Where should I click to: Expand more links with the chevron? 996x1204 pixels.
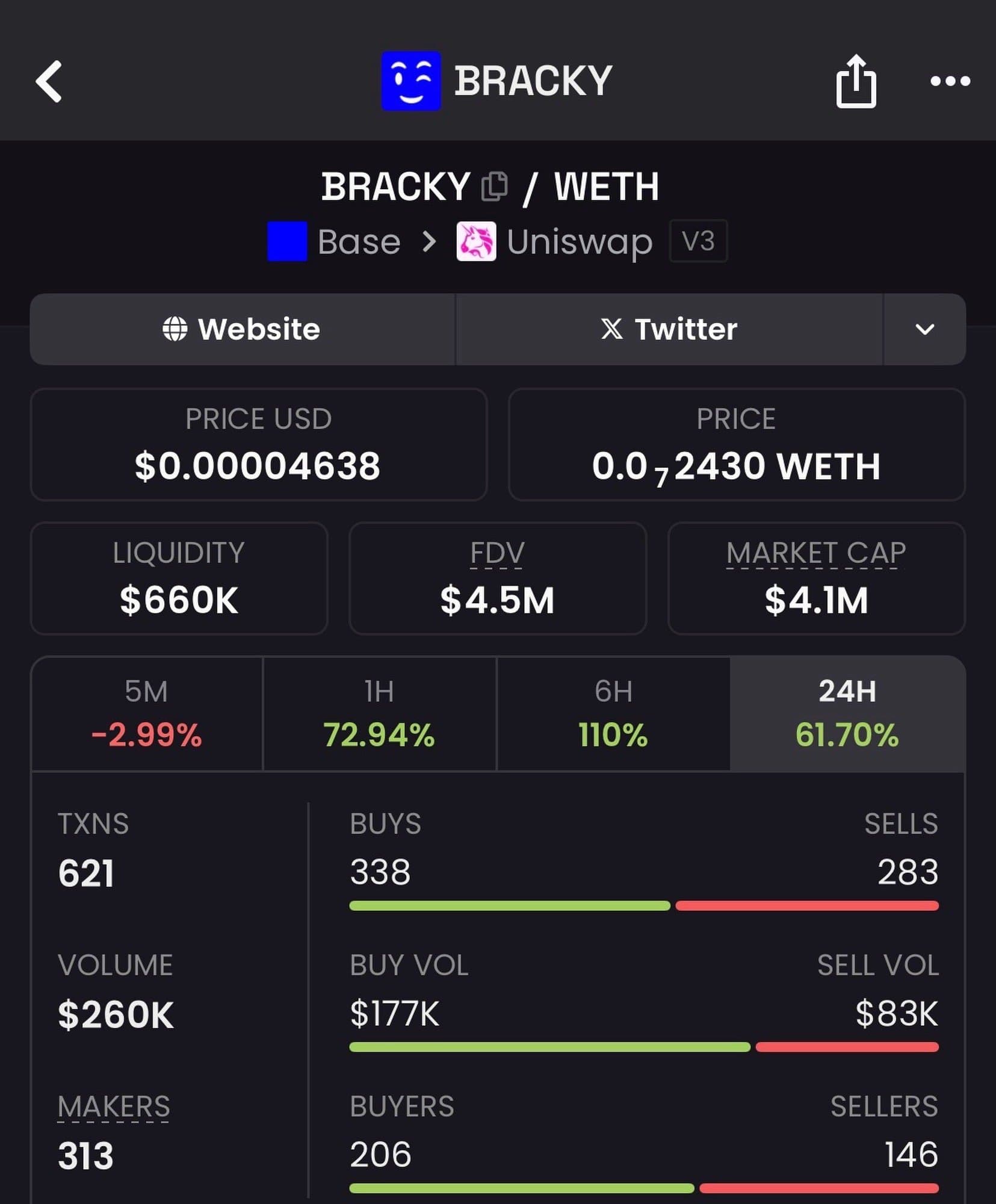pyautogui.click(x=924, y=329)
